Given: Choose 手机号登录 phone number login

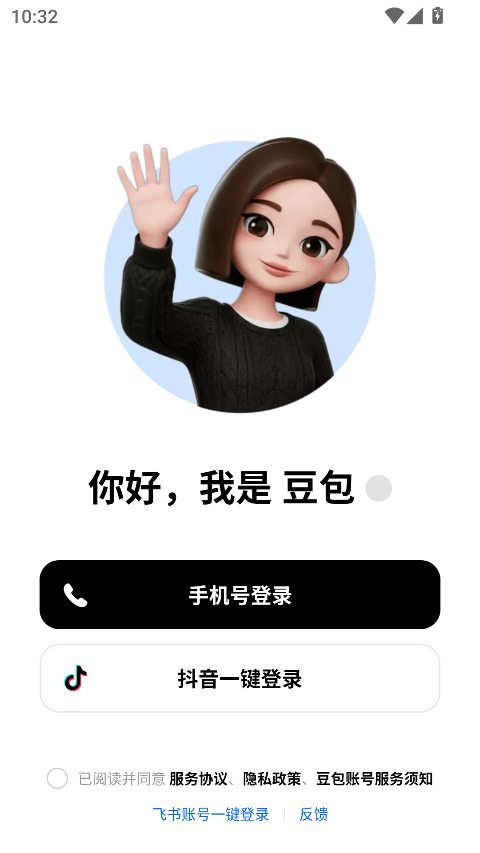Looking at the screenshot, I should click(239, 595).
